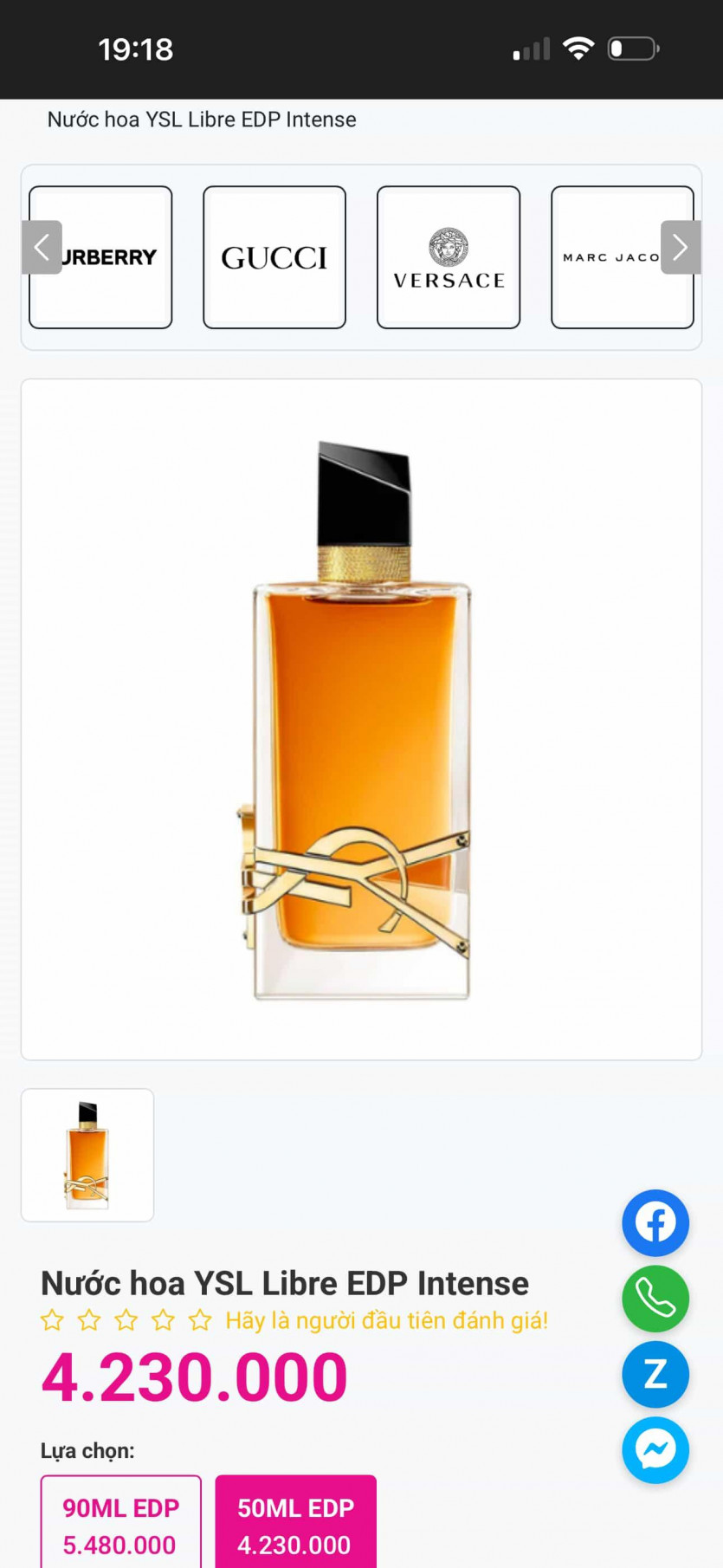Image resolution: width=723 pixels, height=1568 pixels.
Task: Open Nước hoa YSL Libre EDP Intense breadcrumb
Action: 202,120
